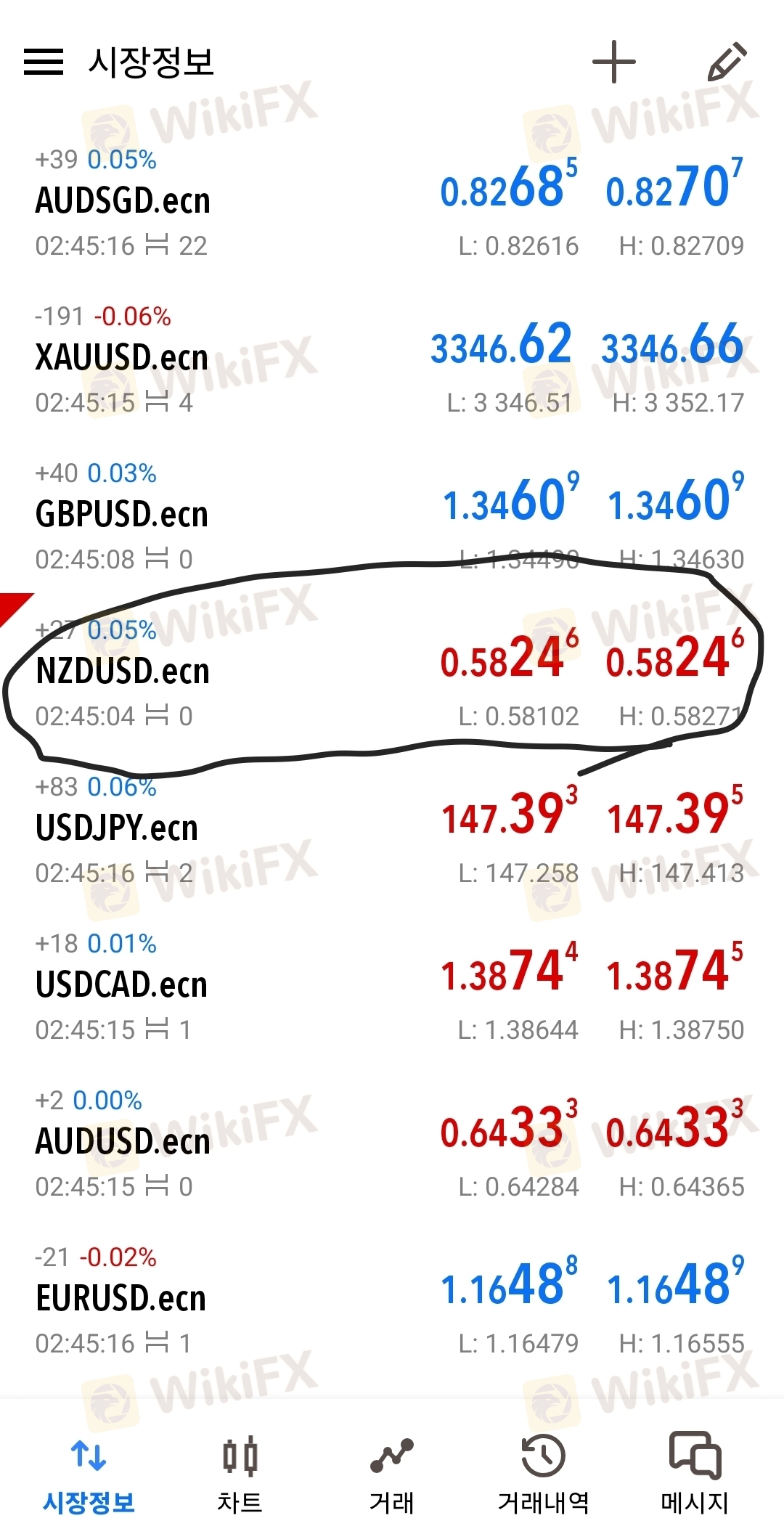Select the USDCAD.ecn row

pos(392,987)
